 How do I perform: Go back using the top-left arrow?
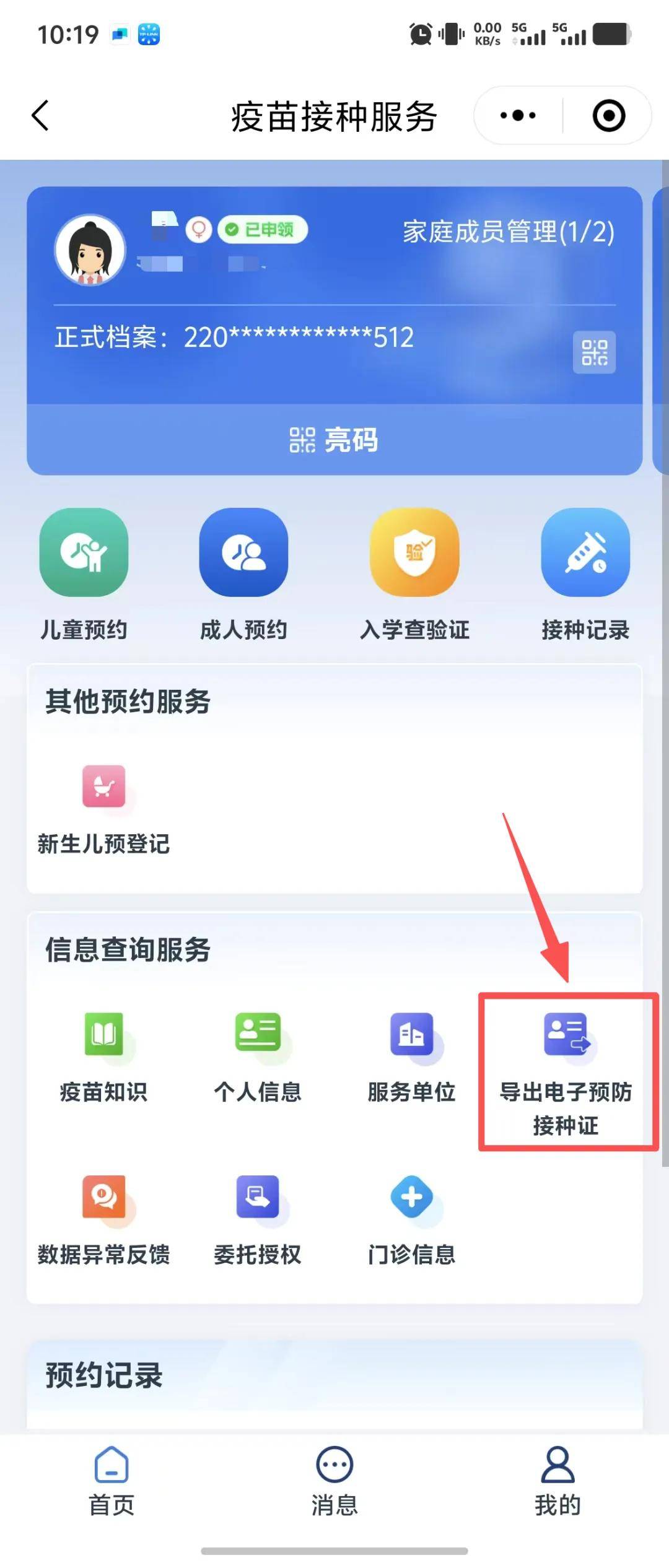click(41, 116)
